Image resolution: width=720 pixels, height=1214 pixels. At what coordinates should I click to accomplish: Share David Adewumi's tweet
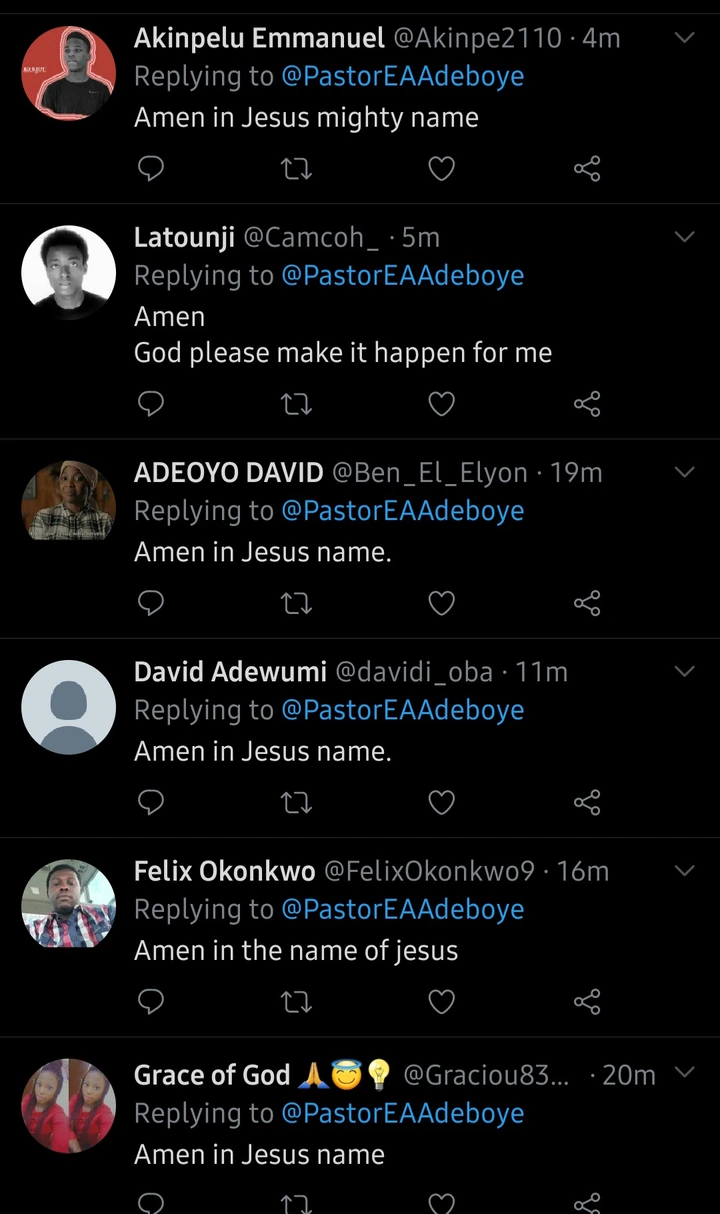(x=587, y=802)
